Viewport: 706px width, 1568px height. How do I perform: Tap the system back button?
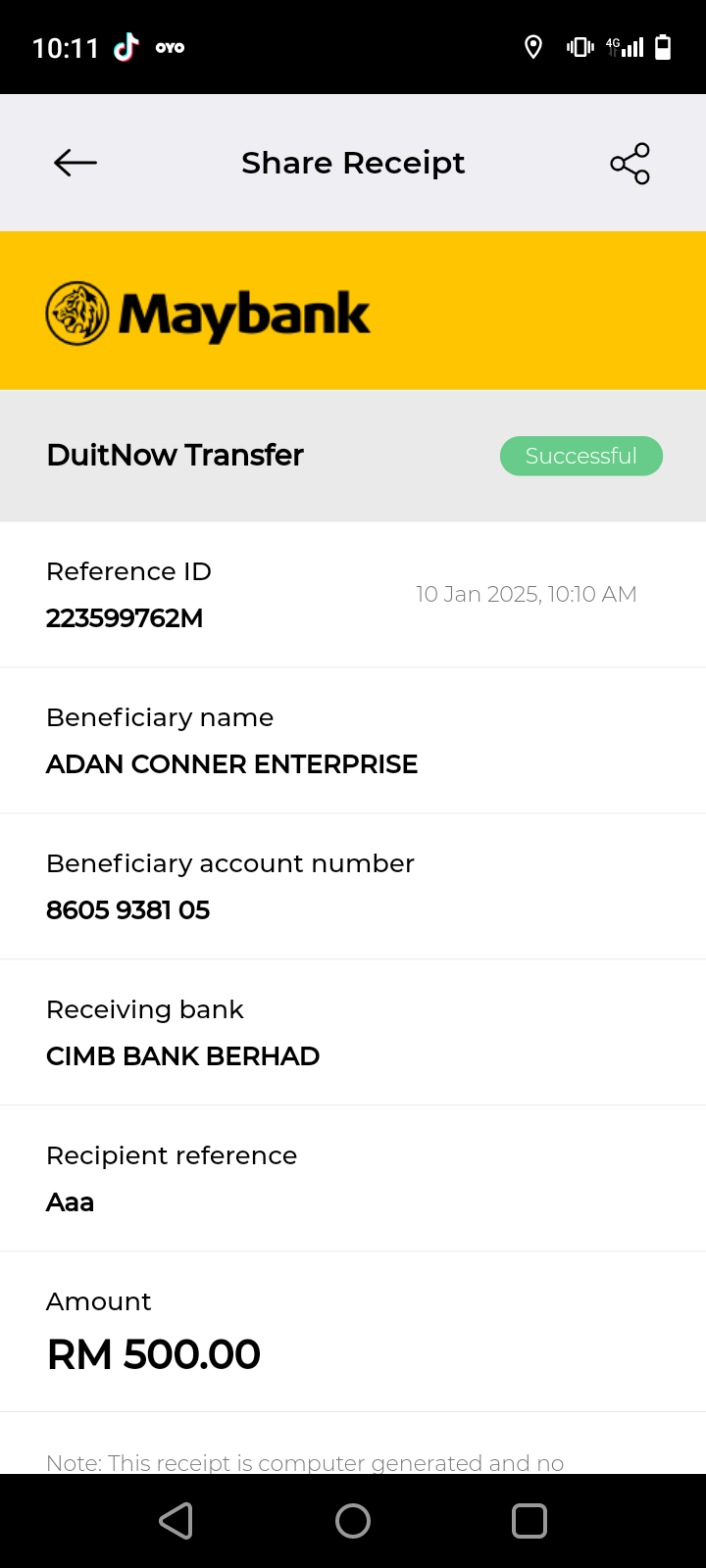point(176,1521)
